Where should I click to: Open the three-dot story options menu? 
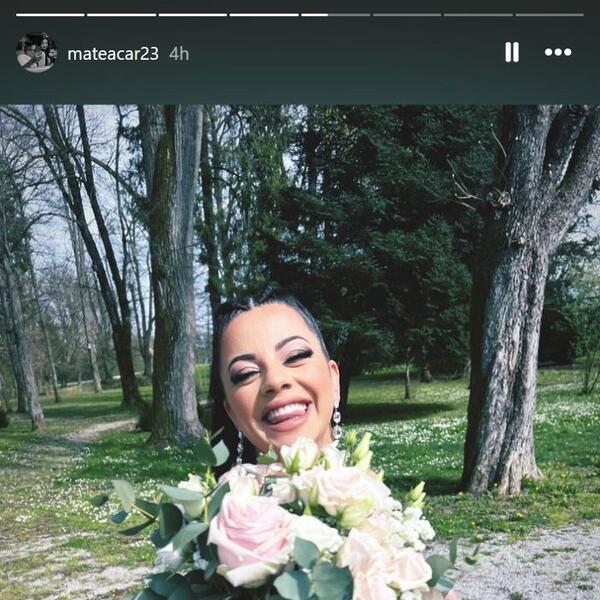click(558, 53)
